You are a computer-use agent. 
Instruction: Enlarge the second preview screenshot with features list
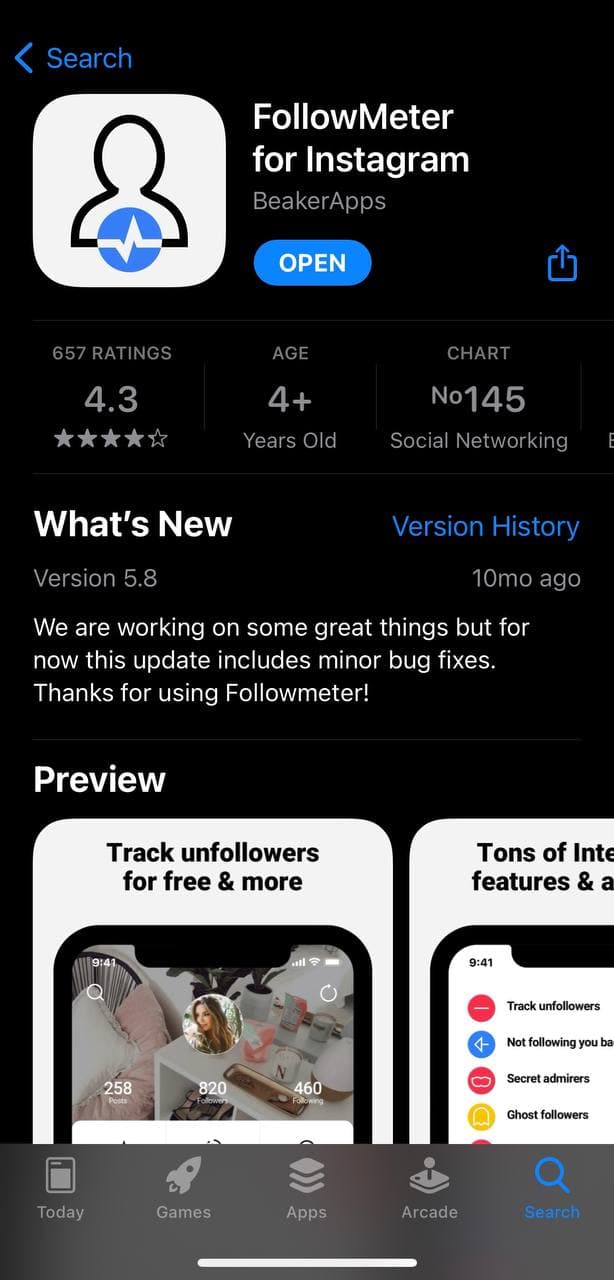[512, 981]
